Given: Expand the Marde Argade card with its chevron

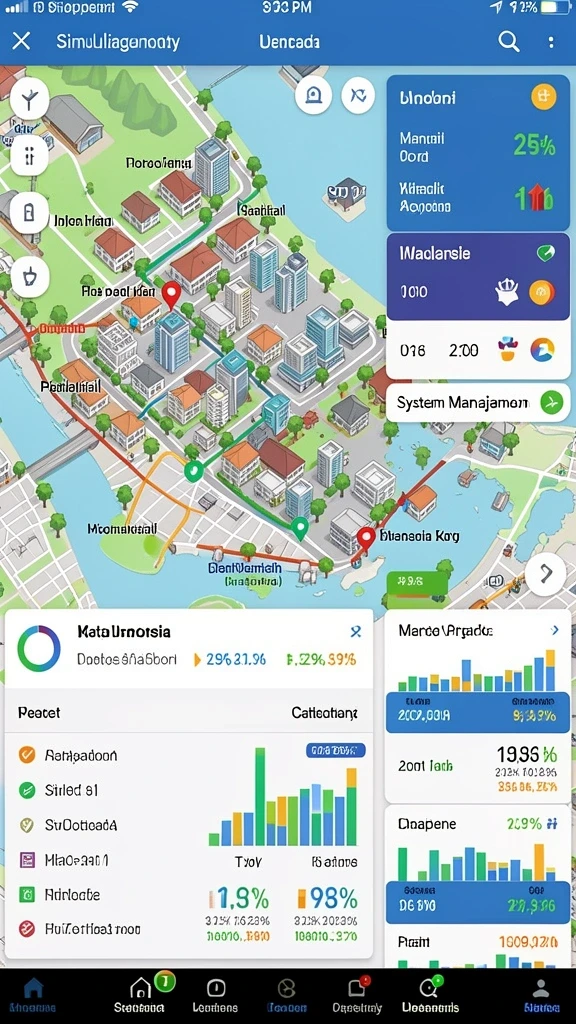Looking at the screenshot, I should 554,630.
